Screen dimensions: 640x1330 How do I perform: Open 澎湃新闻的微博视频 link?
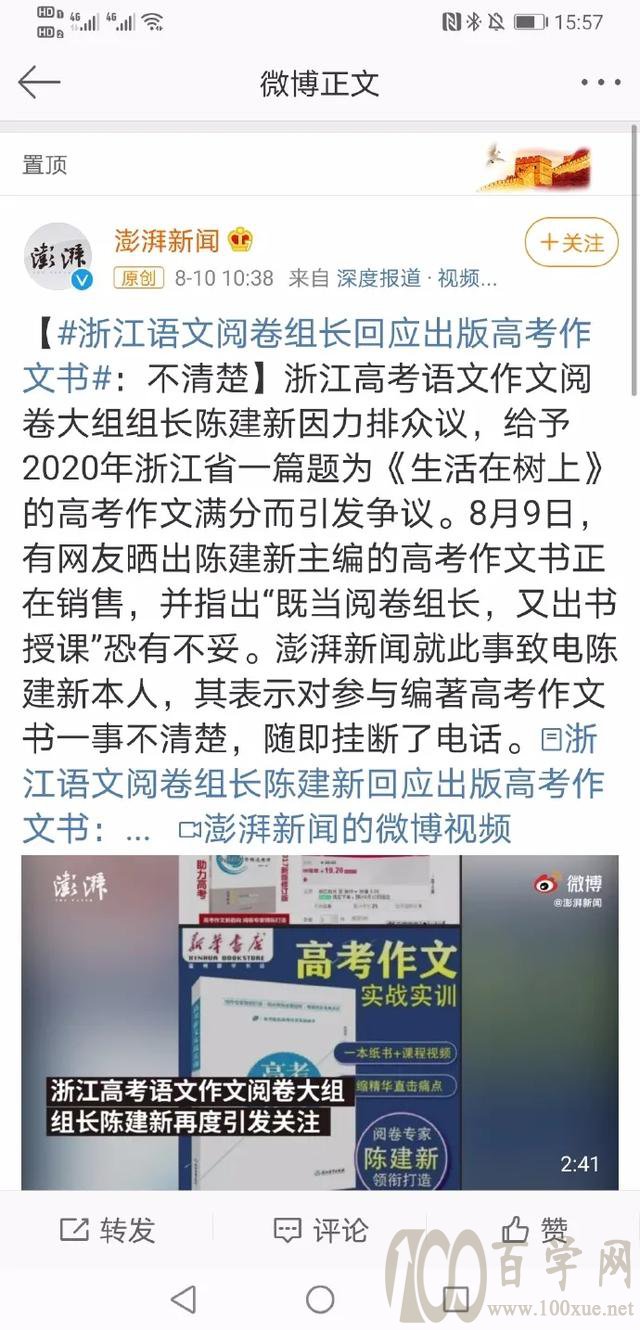[x=345, y=828]
